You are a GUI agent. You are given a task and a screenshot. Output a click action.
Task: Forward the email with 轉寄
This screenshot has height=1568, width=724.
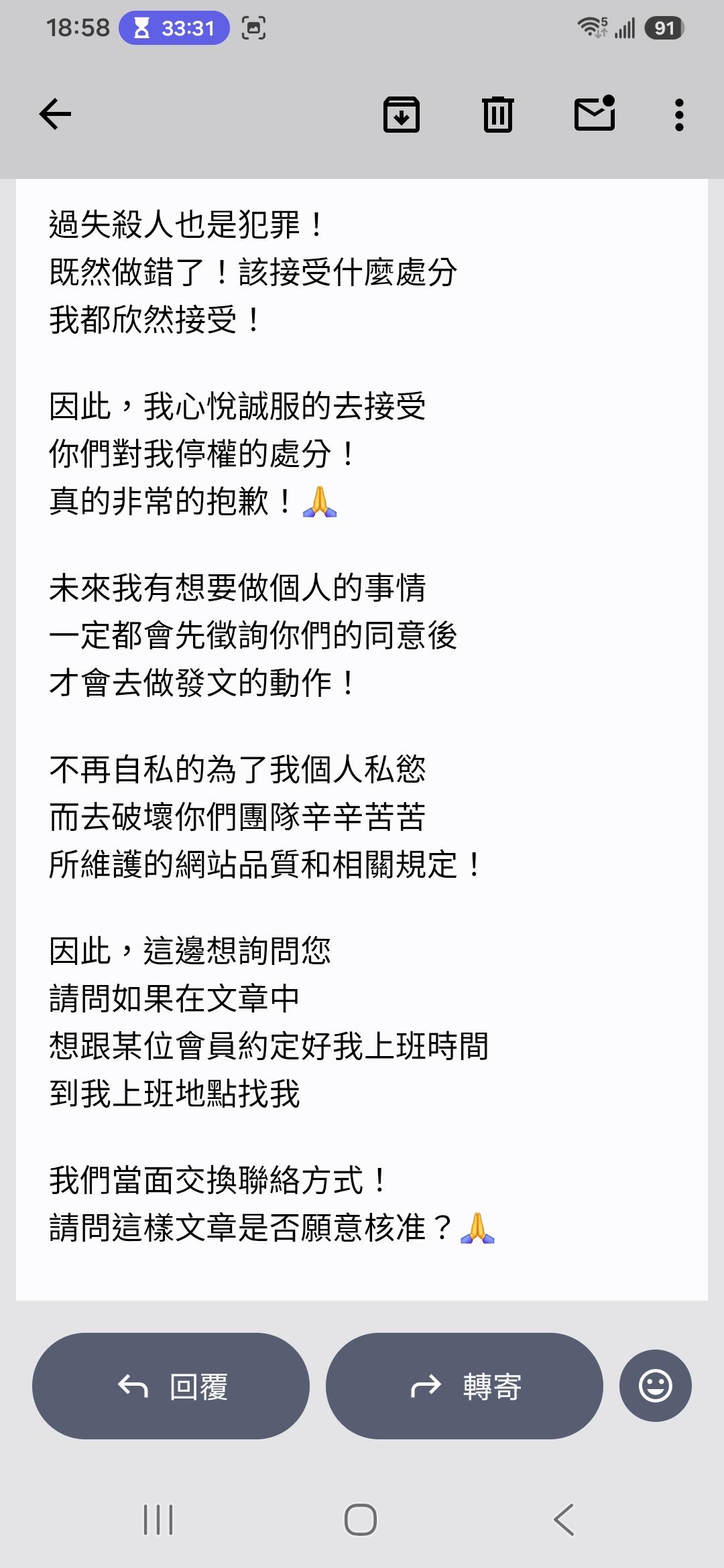[464, 1386]
